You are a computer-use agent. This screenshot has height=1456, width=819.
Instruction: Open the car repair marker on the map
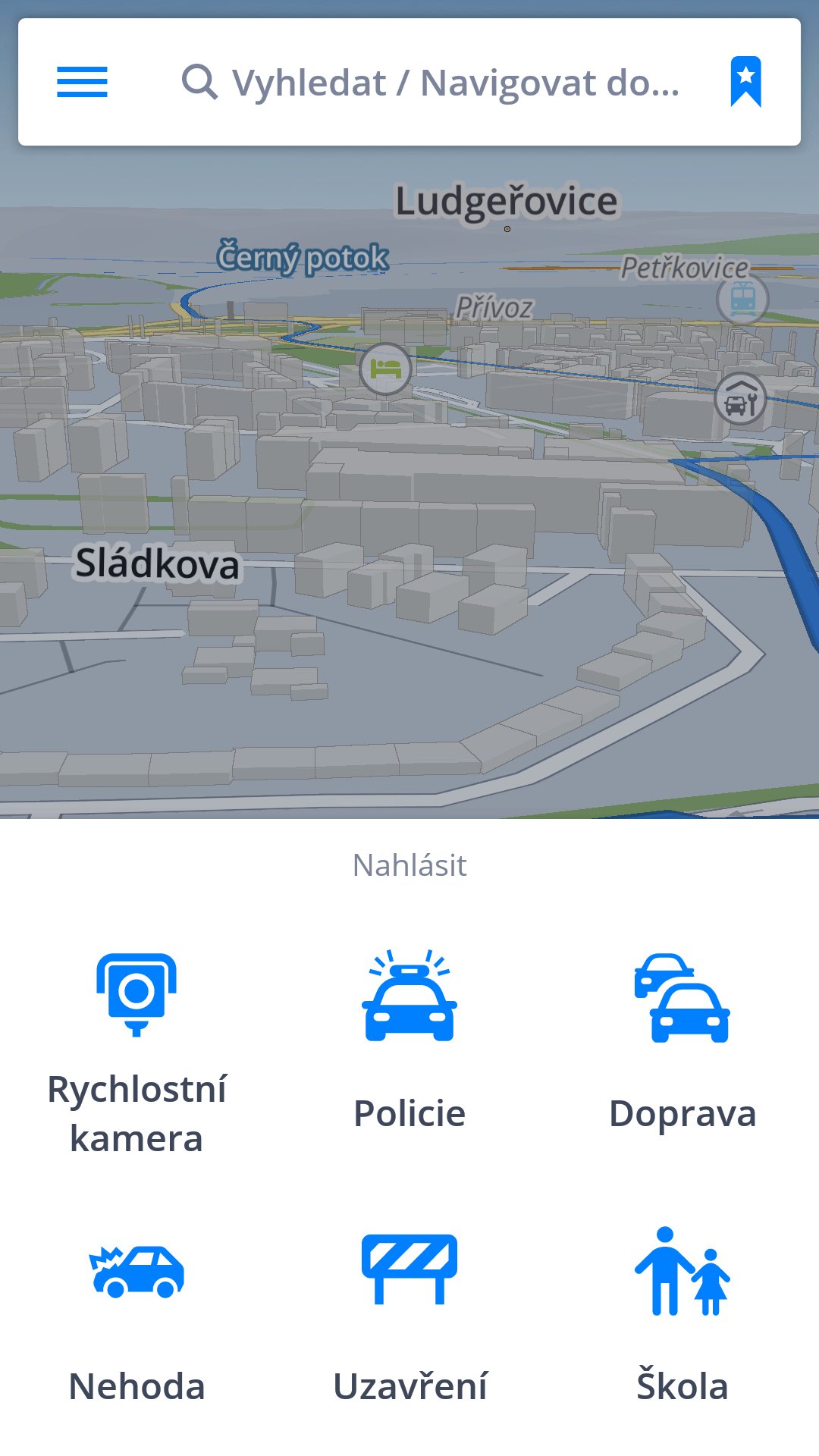click(741, 399)
